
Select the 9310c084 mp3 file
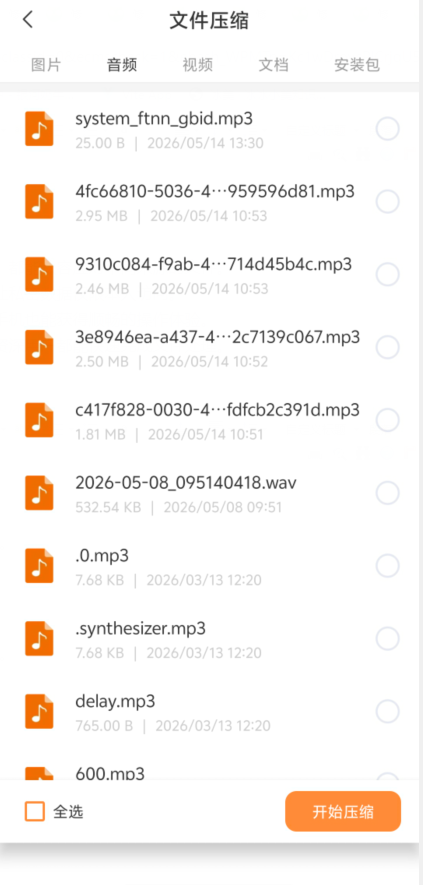[387, 274]
